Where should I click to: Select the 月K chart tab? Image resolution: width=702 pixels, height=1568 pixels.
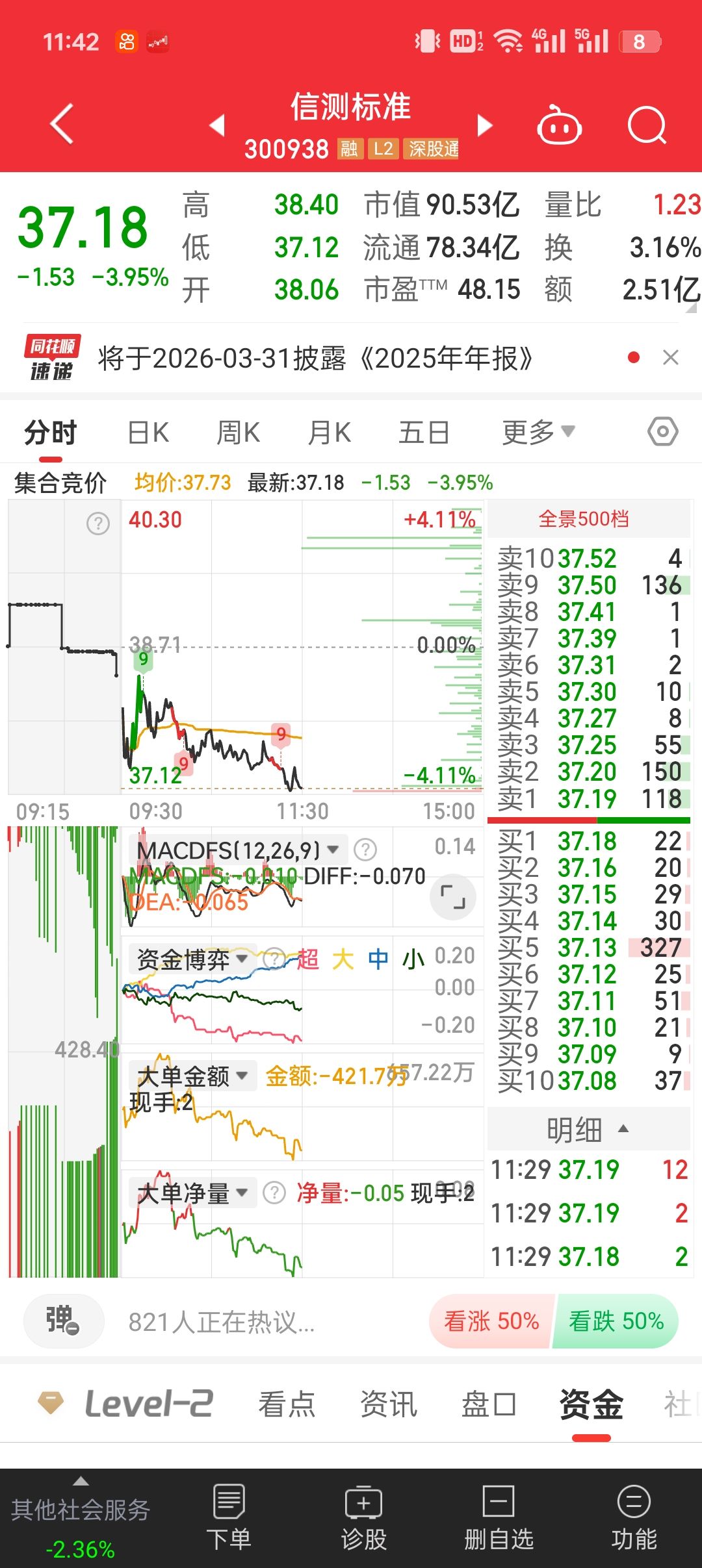coord(330,433)
